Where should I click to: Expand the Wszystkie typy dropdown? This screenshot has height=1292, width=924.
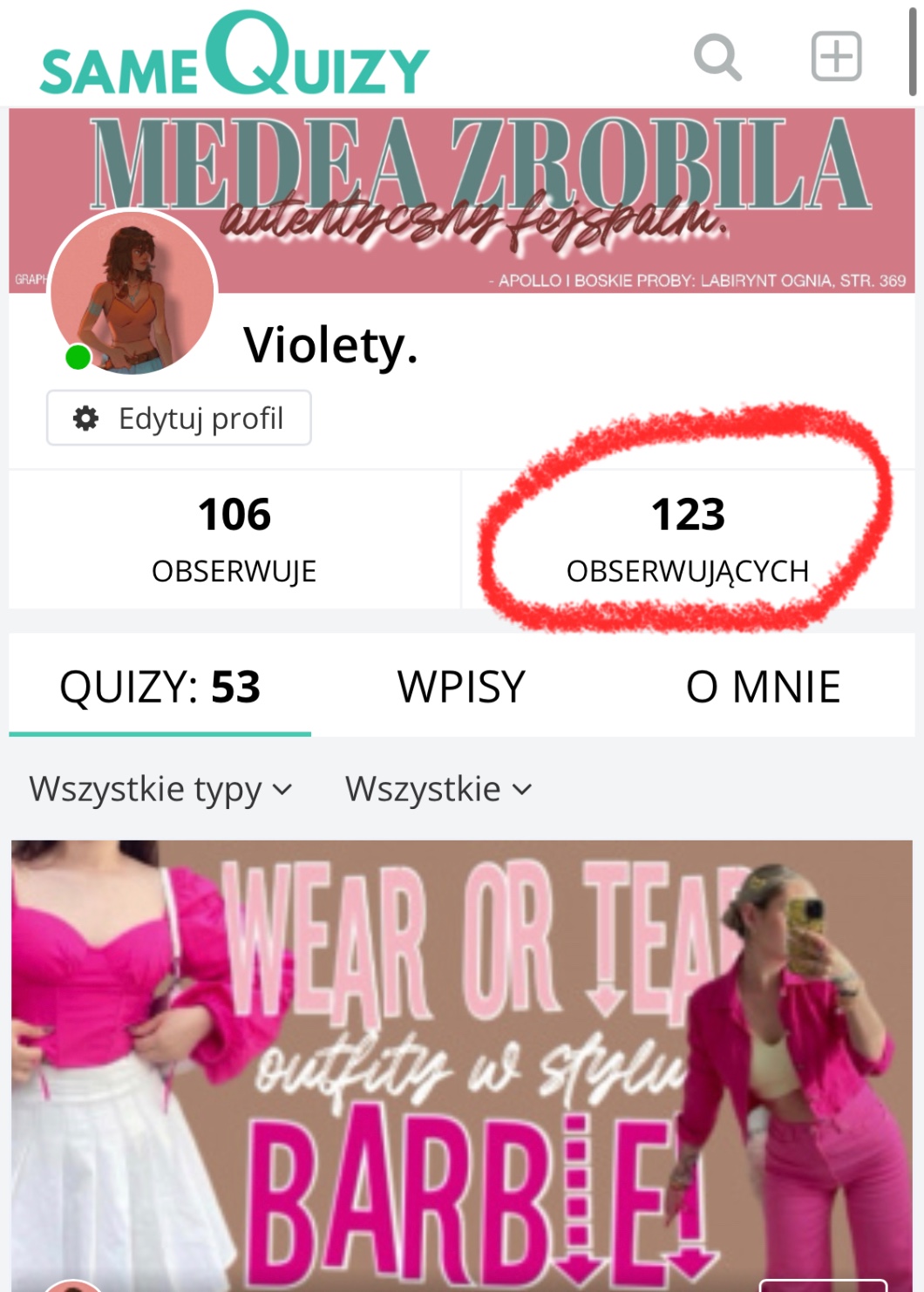pyautogui.click(x=160, y=789)
